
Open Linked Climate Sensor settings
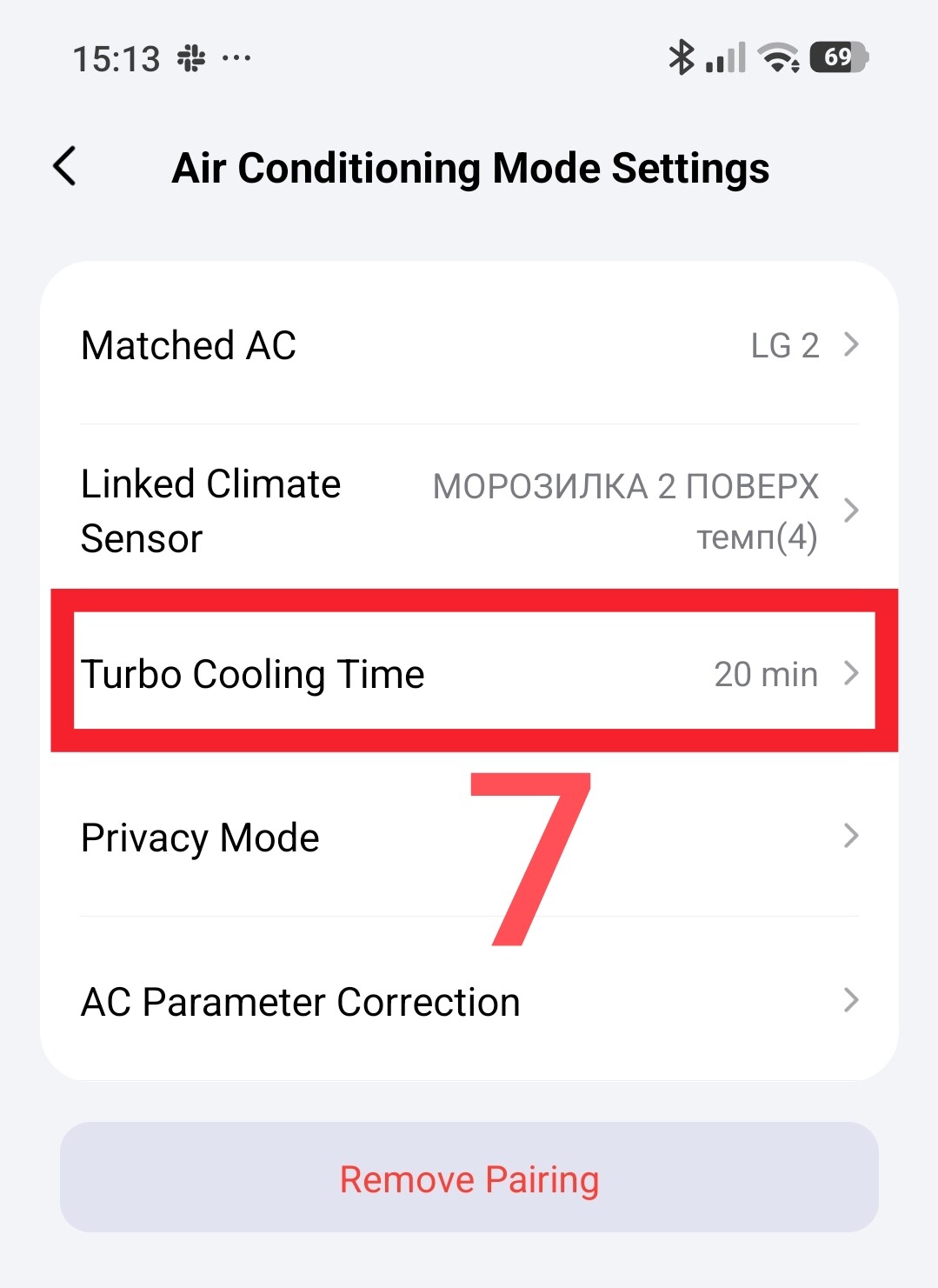[x=469, y=511]
